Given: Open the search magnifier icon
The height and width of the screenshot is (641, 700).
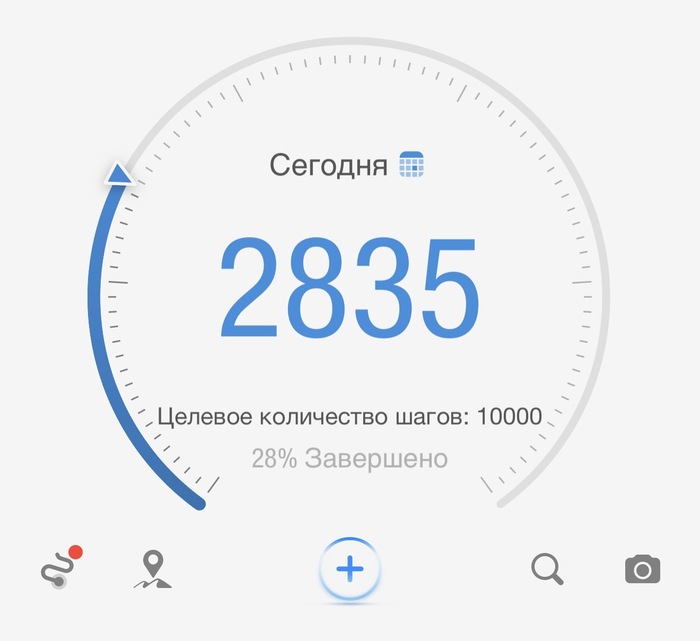Looking at the screenshot, I should 546,569.
